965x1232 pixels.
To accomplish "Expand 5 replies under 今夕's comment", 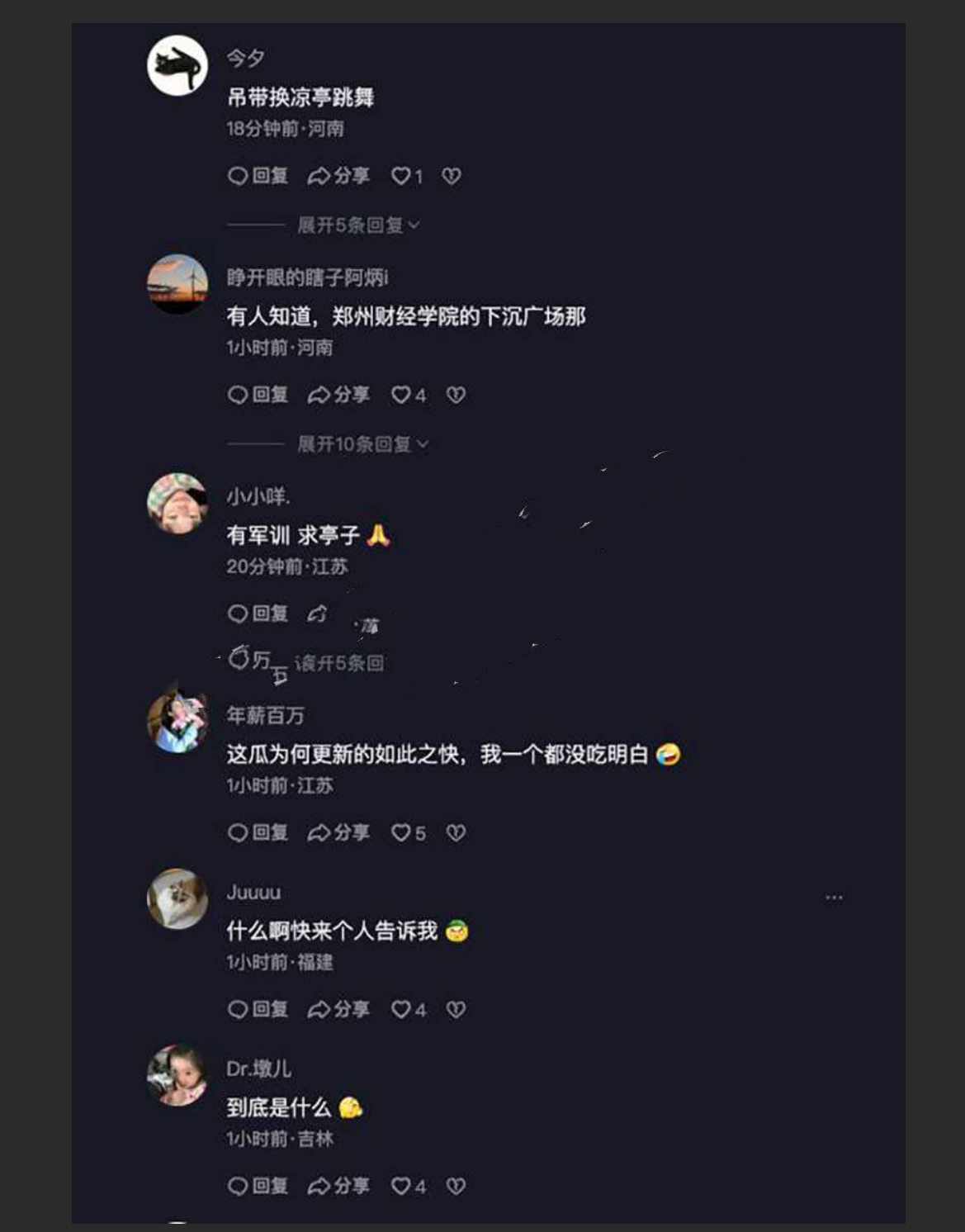I will [x=357, y=225].
